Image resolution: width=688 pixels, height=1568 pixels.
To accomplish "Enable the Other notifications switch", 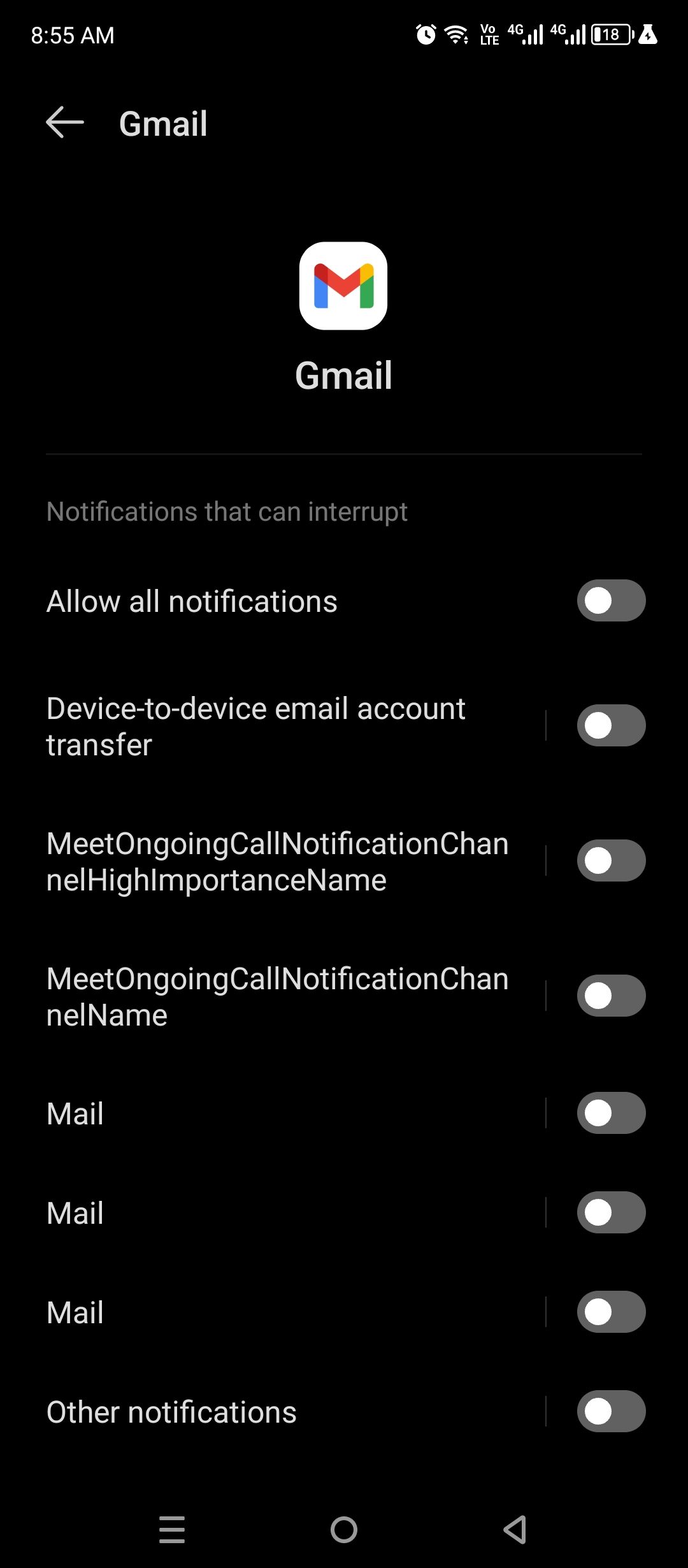I will pos(610,1411).
